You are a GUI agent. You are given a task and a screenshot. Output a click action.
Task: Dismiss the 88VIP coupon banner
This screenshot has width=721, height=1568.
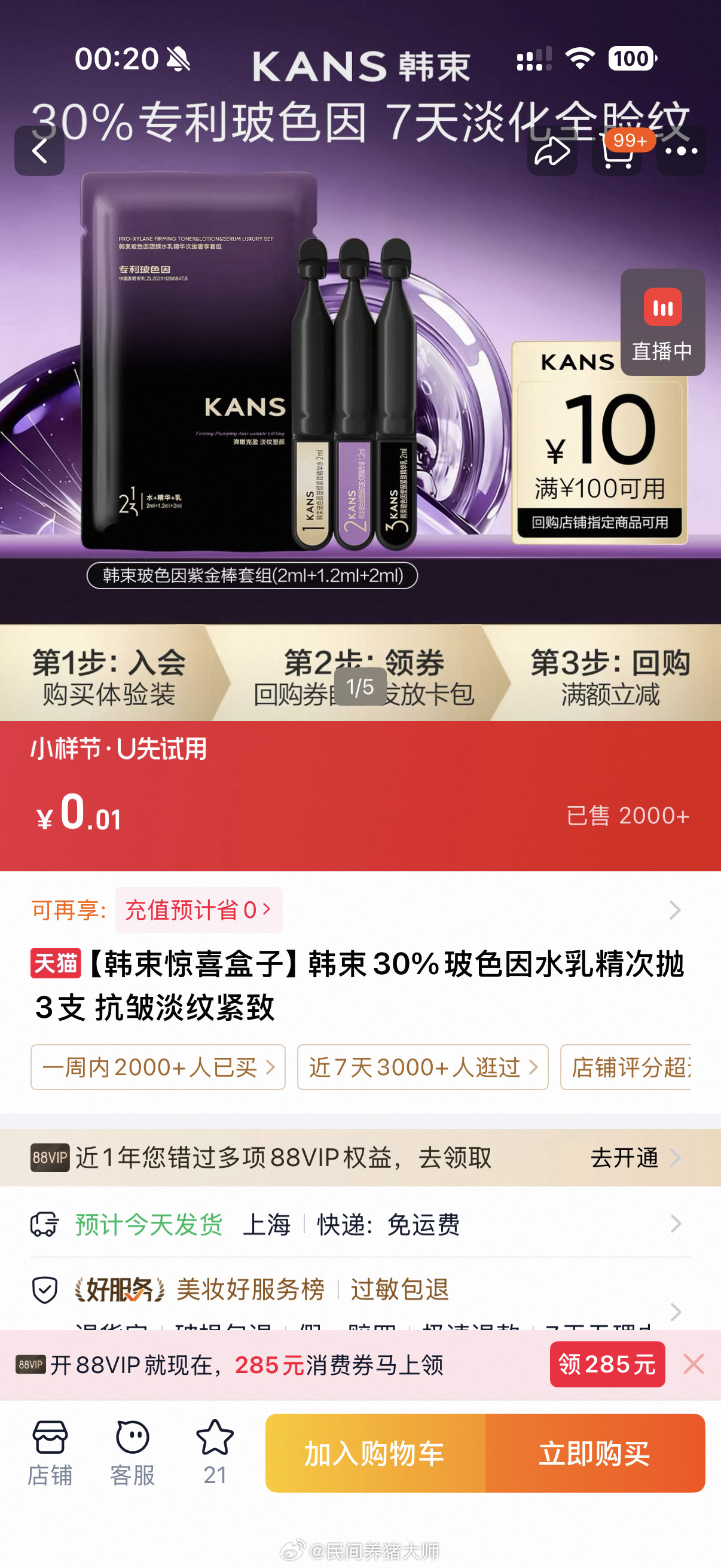[693, 1364]
